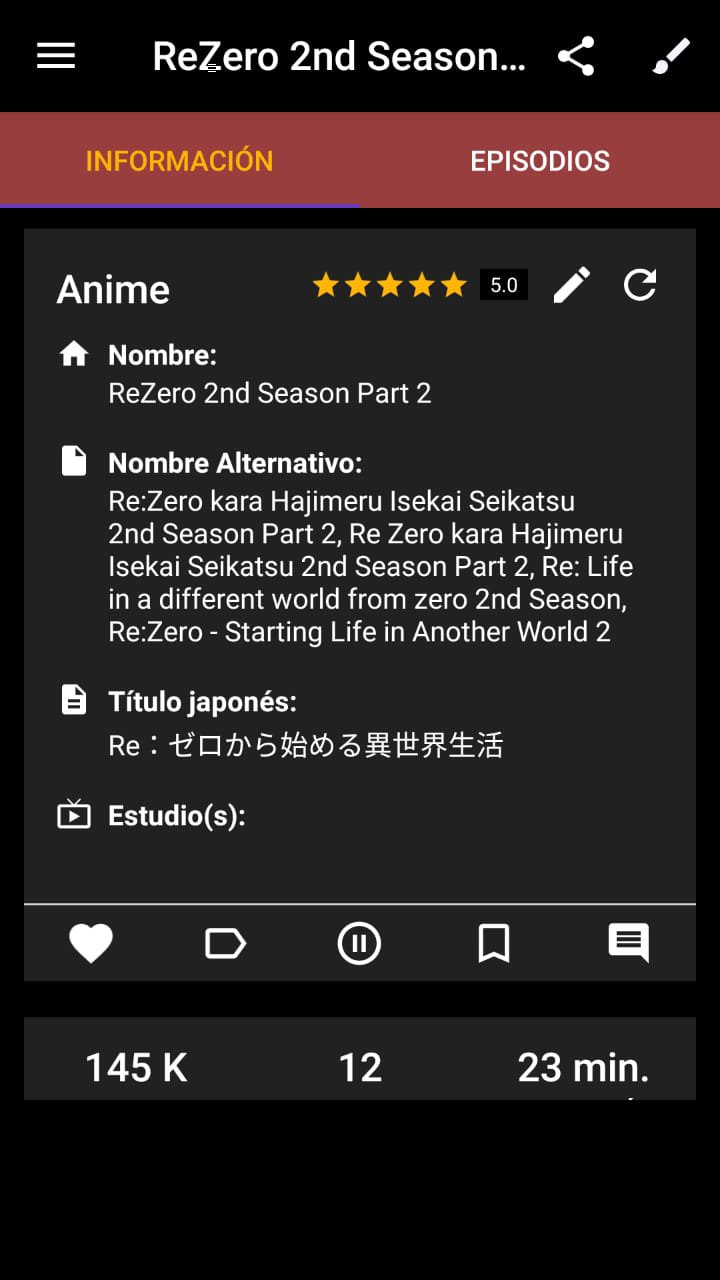Screen dimensions: 720x1280
Task: Mark the anime as favorite with the heart
Action: [x=91, y=943]
